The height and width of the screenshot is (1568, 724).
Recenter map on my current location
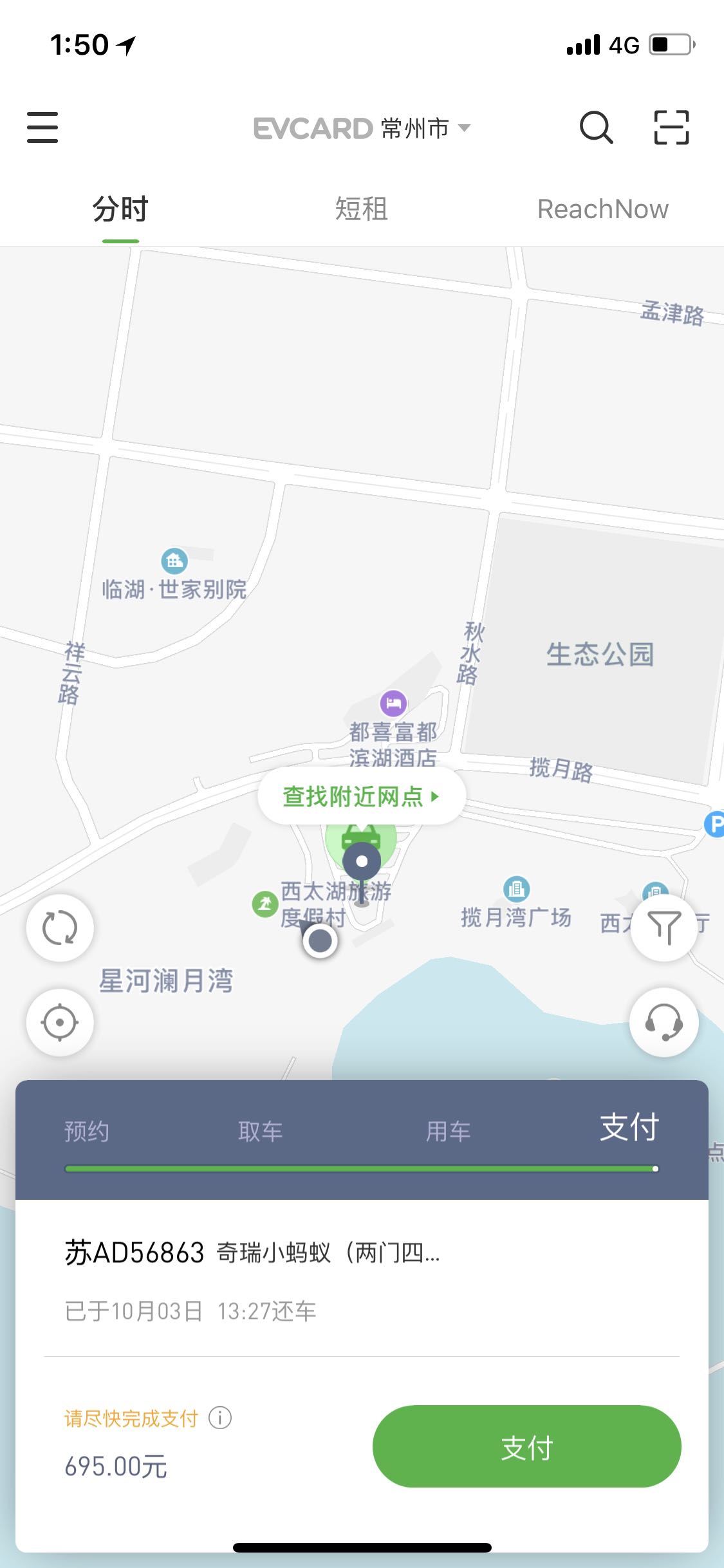(60, 1022)
